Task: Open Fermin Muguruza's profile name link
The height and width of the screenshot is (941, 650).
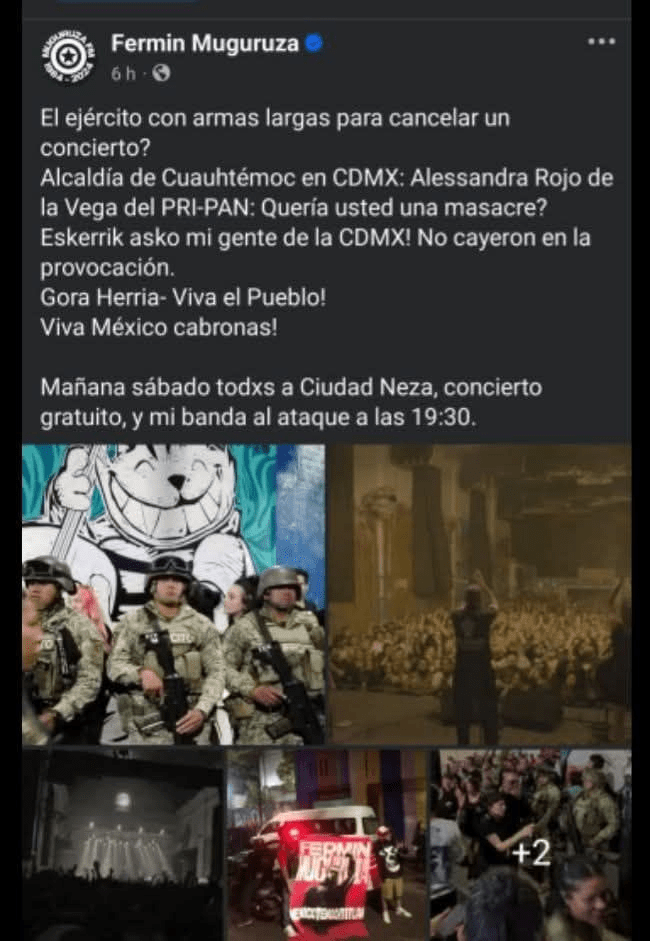Action: pos(205,43)
